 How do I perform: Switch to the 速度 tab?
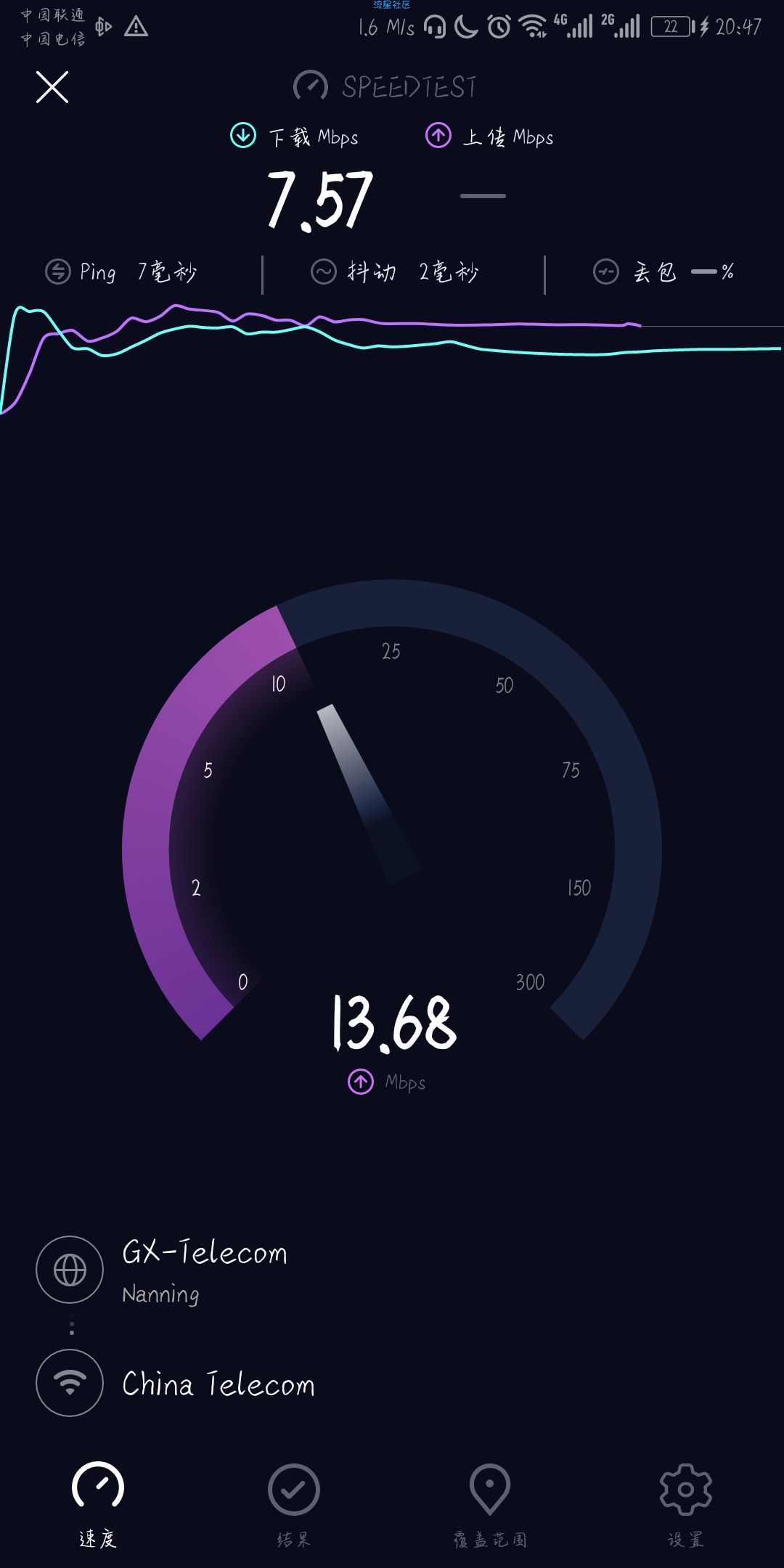coord(98,1503)
